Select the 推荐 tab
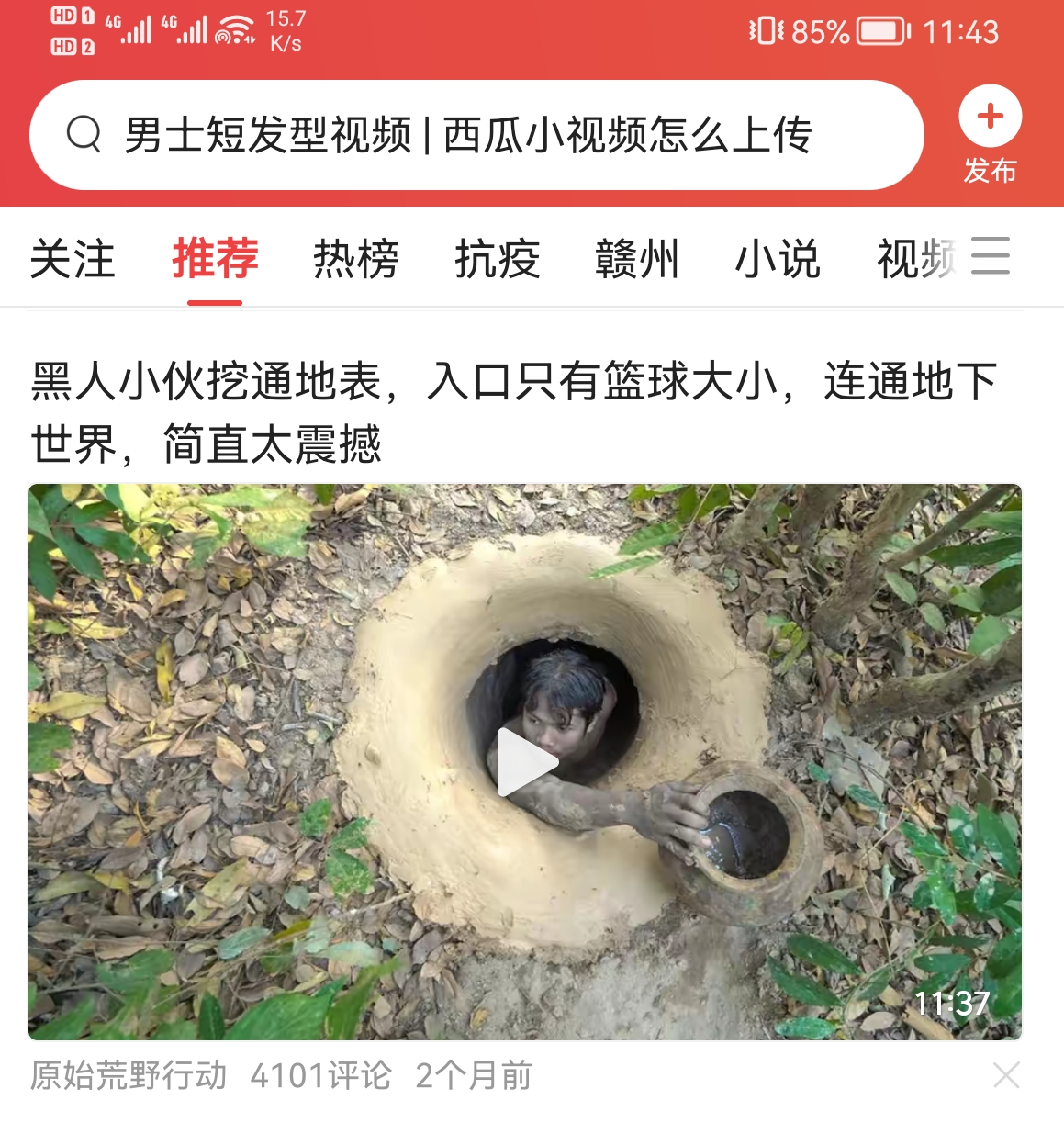Viewport: 1064px width, 1134px height. tap(215, 259)
